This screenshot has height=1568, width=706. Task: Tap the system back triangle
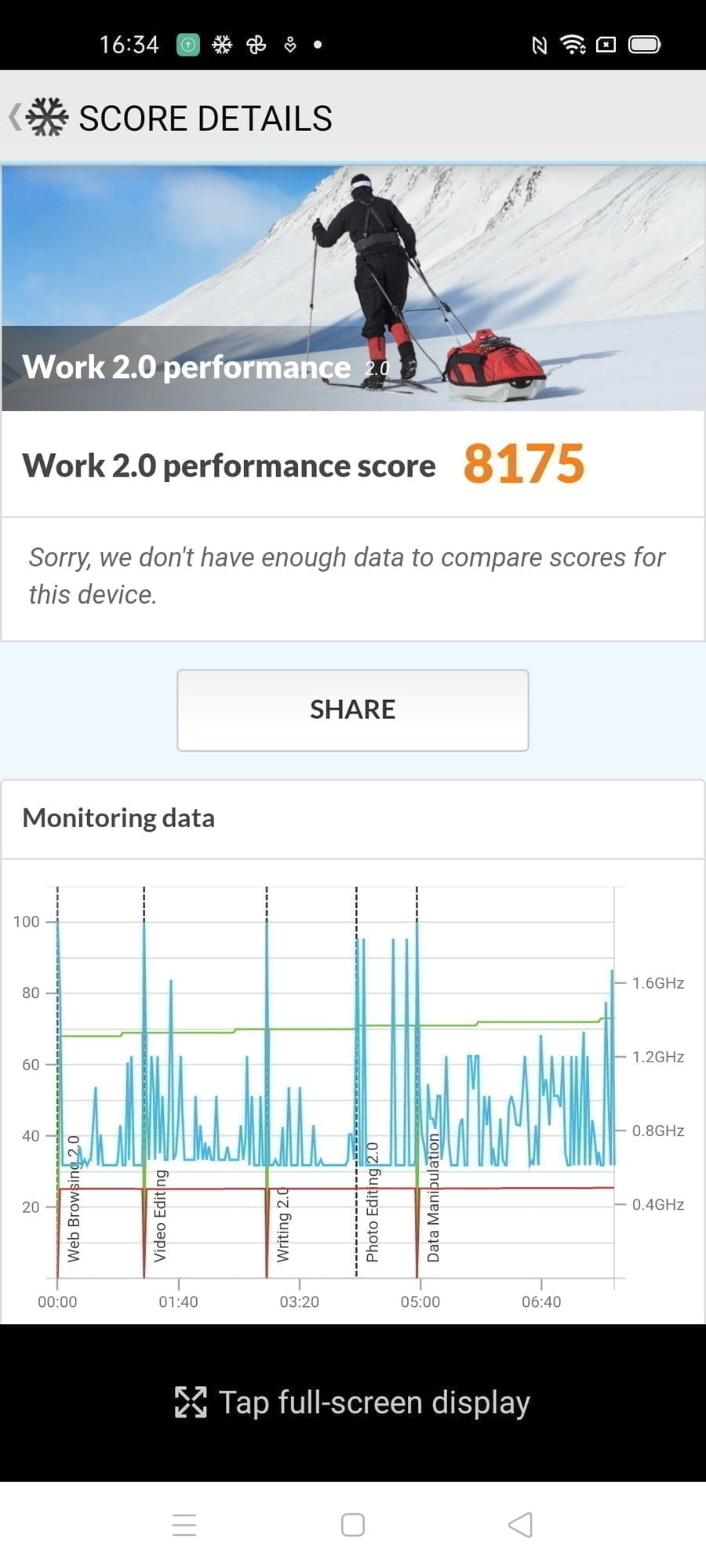(520, 1525)
